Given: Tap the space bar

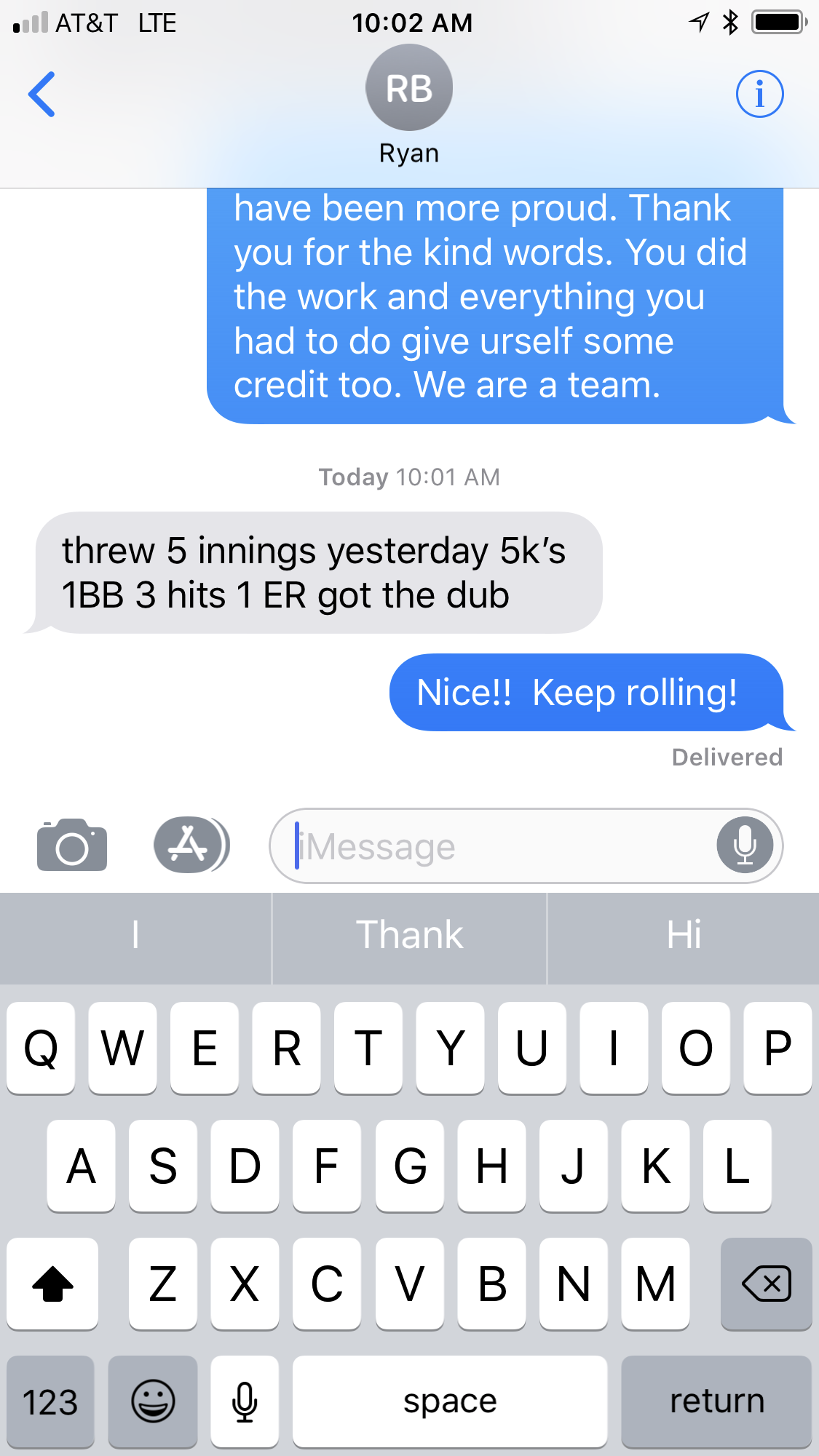Looking at the screenshot, I should (450, 1401).
